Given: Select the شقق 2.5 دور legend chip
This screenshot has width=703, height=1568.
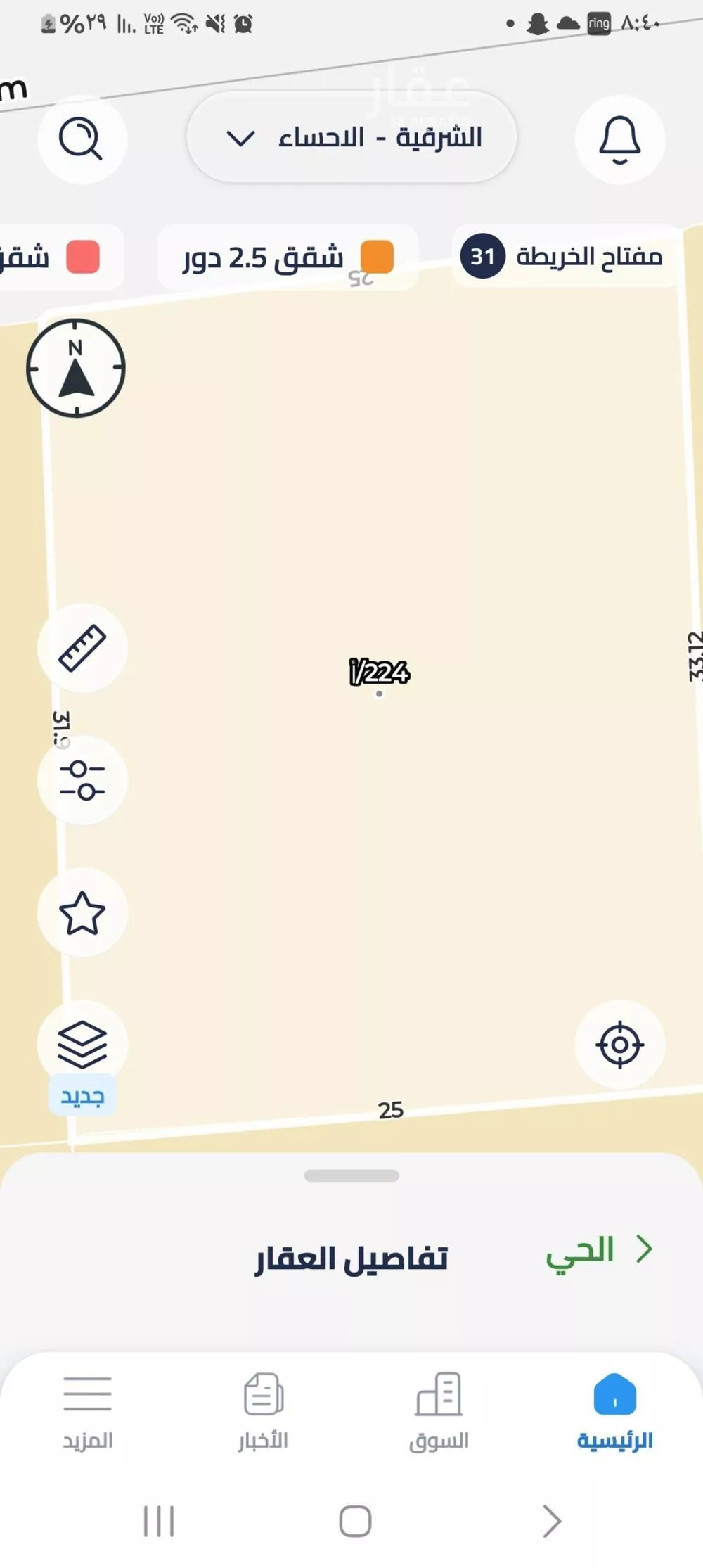Looking at the screenshot, I should pyautogui.click(x=288, y=257).
